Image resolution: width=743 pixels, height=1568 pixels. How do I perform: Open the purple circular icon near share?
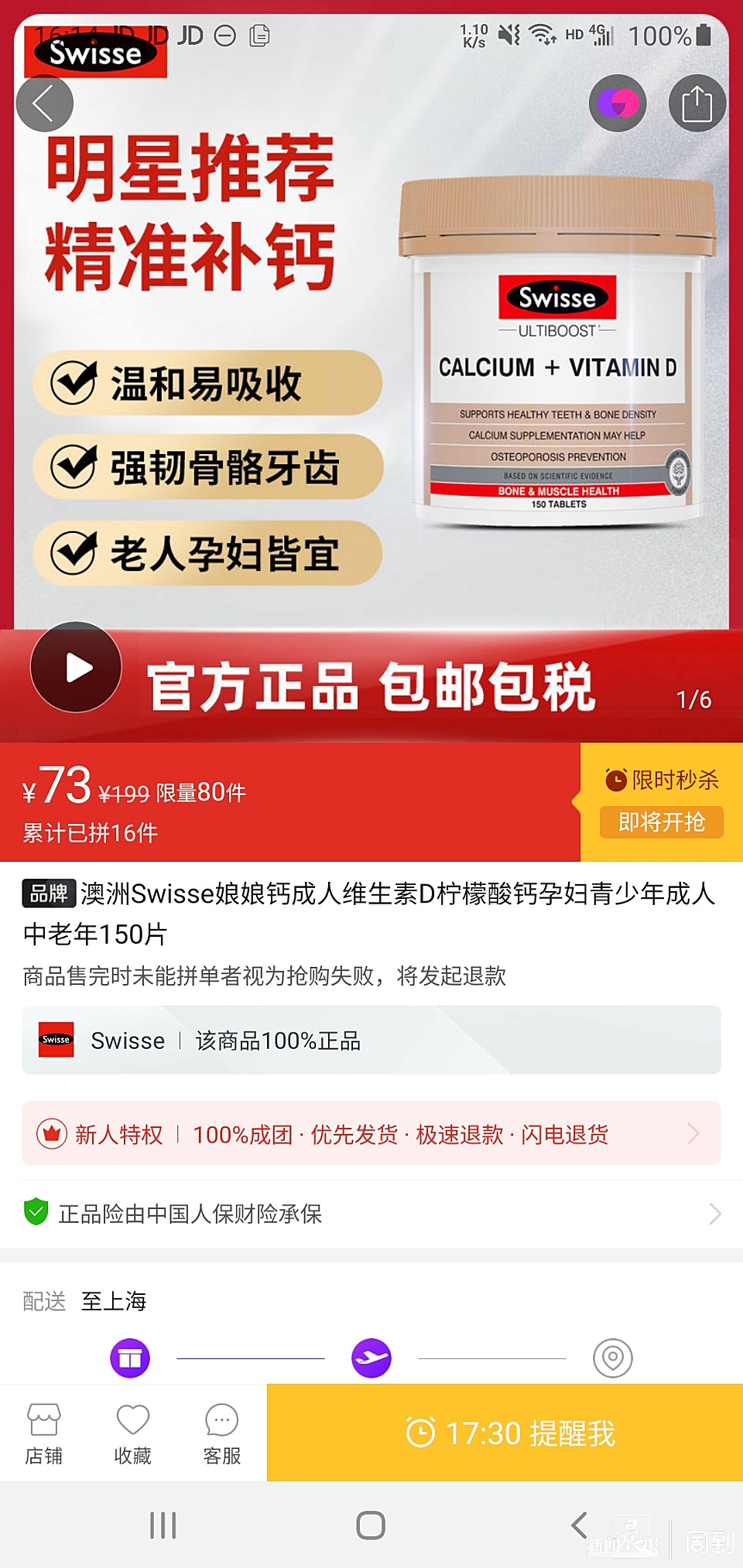[x=618, y=104]
